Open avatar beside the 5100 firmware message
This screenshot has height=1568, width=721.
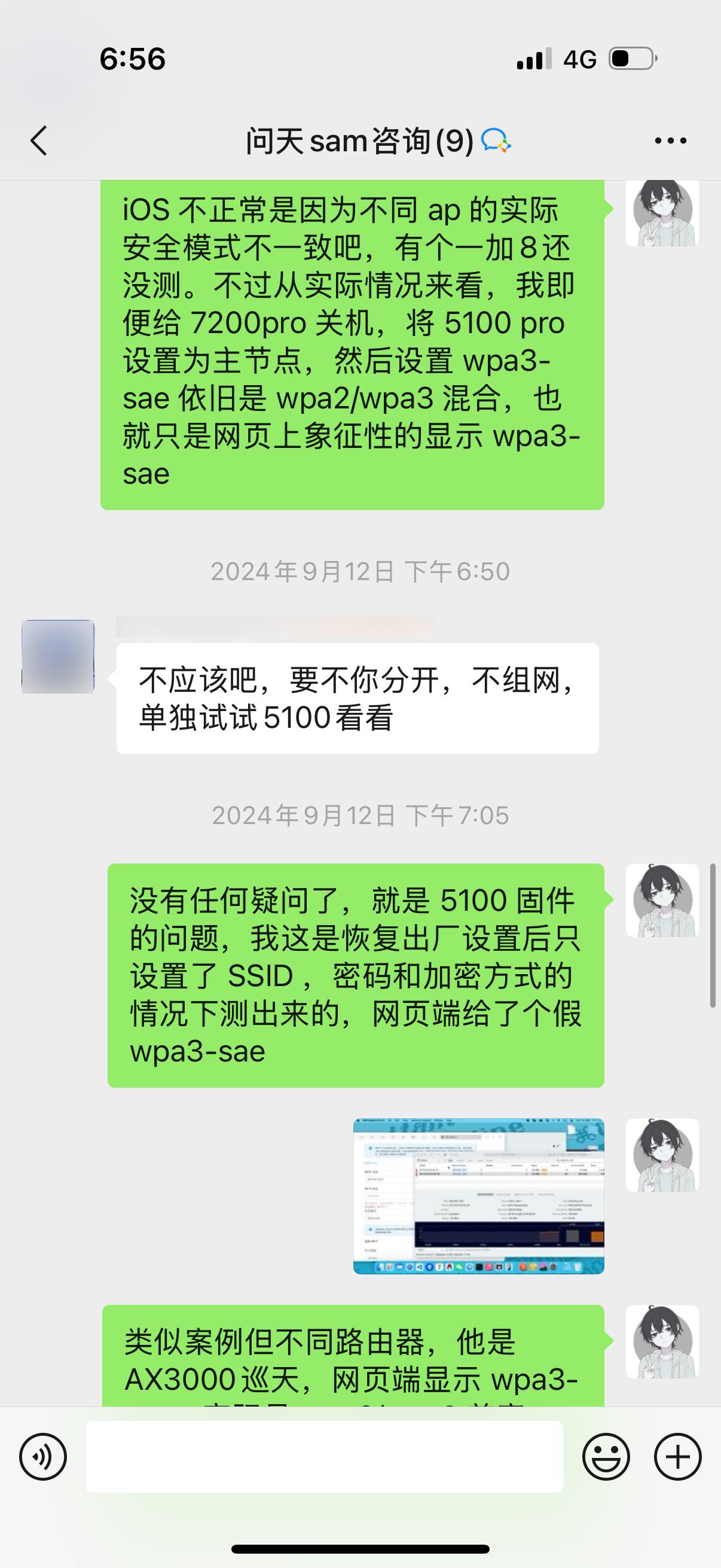coord(662,900)
